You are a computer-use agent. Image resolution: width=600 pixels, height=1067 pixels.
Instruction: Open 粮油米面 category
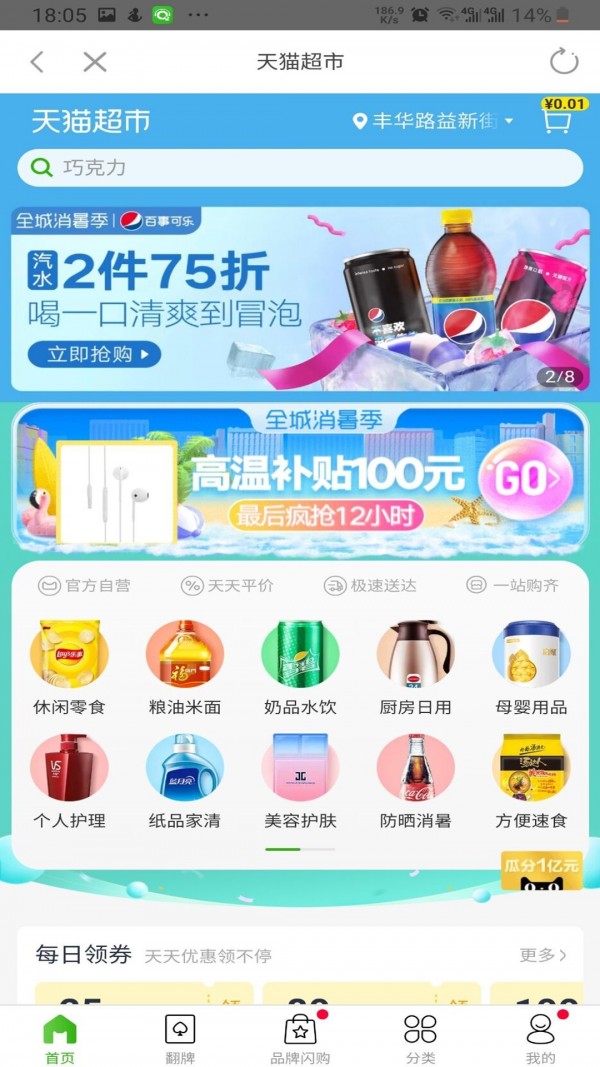click(x=185, y=667)
